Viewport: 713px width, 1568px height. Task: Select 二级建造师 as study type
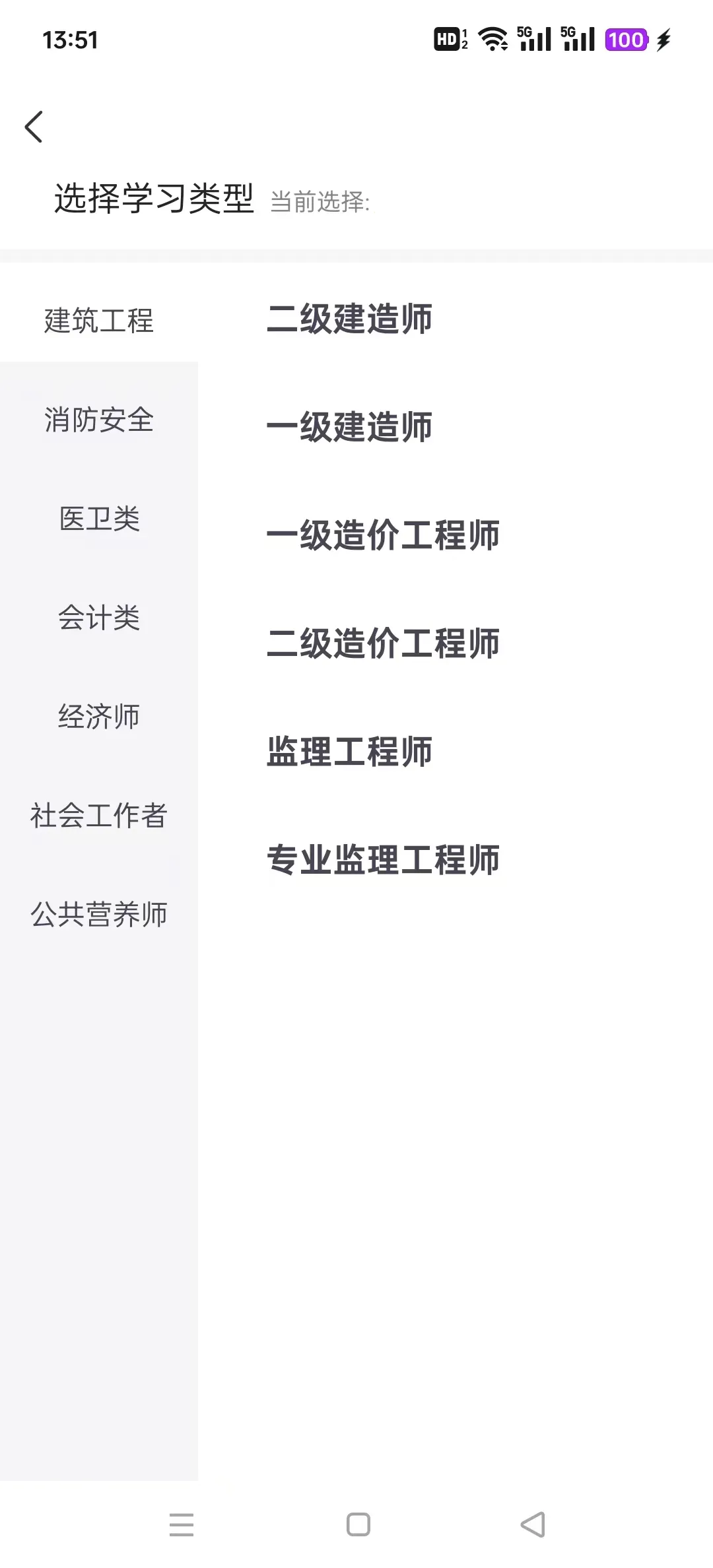click(x=350, y=319)
